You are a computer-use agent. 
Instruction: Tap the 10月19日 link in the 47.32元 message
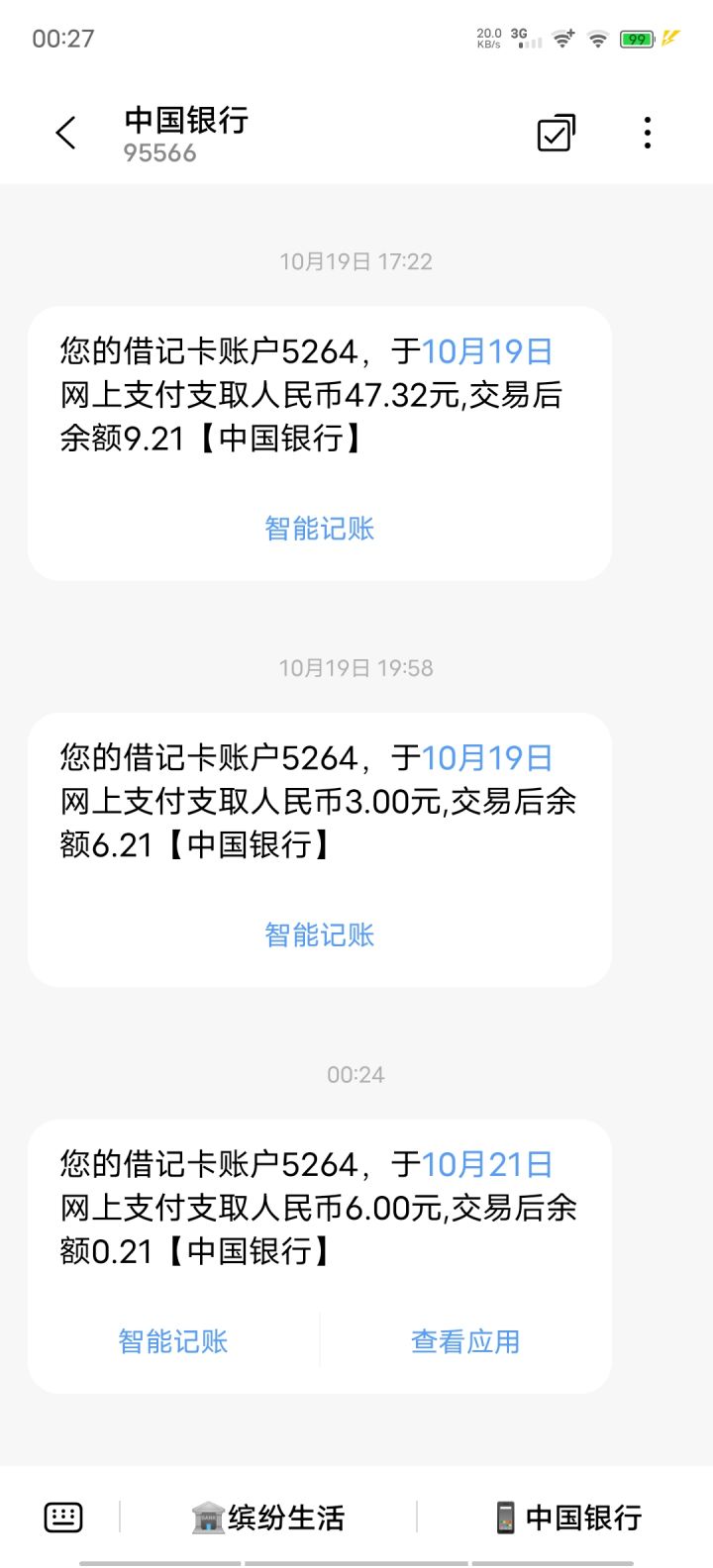(487, 351)
